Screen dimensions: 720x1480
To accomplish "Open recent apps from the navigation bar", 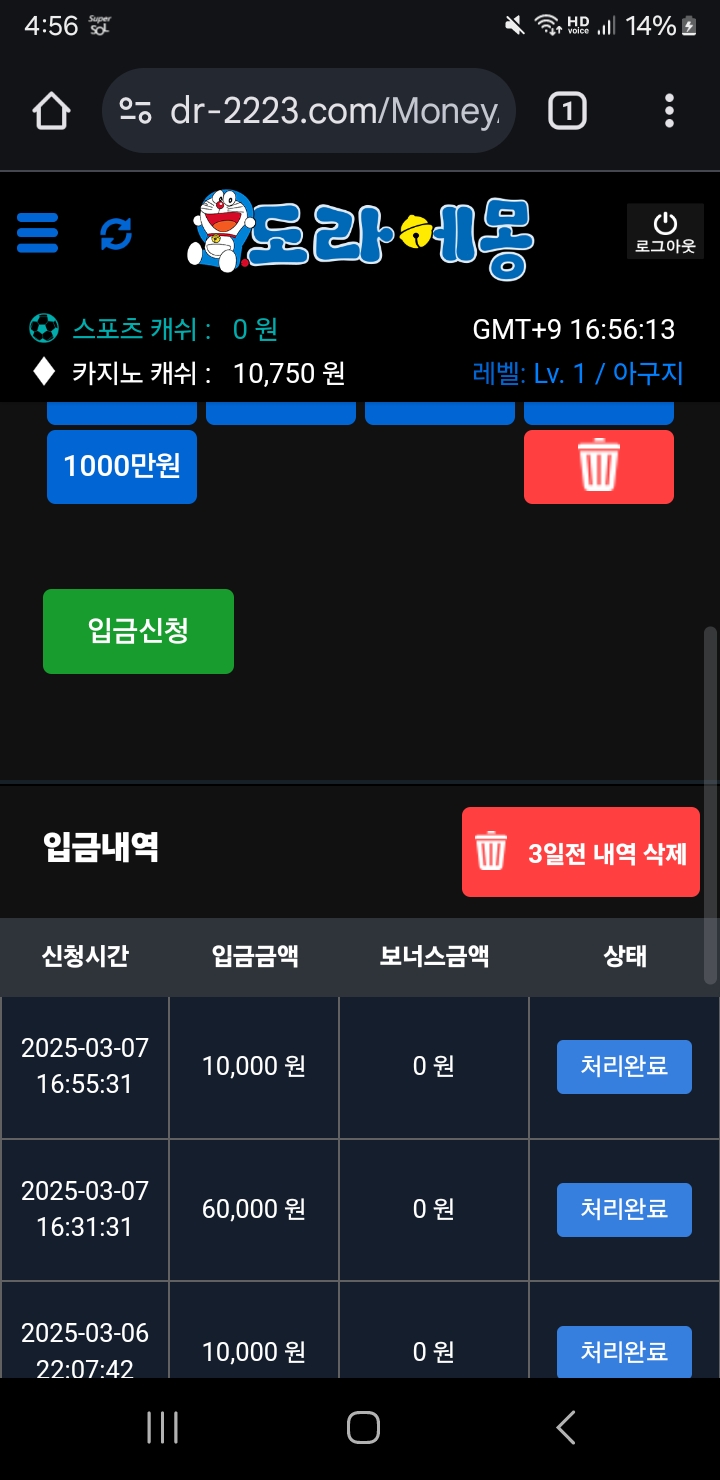I will pos(162,1427).
